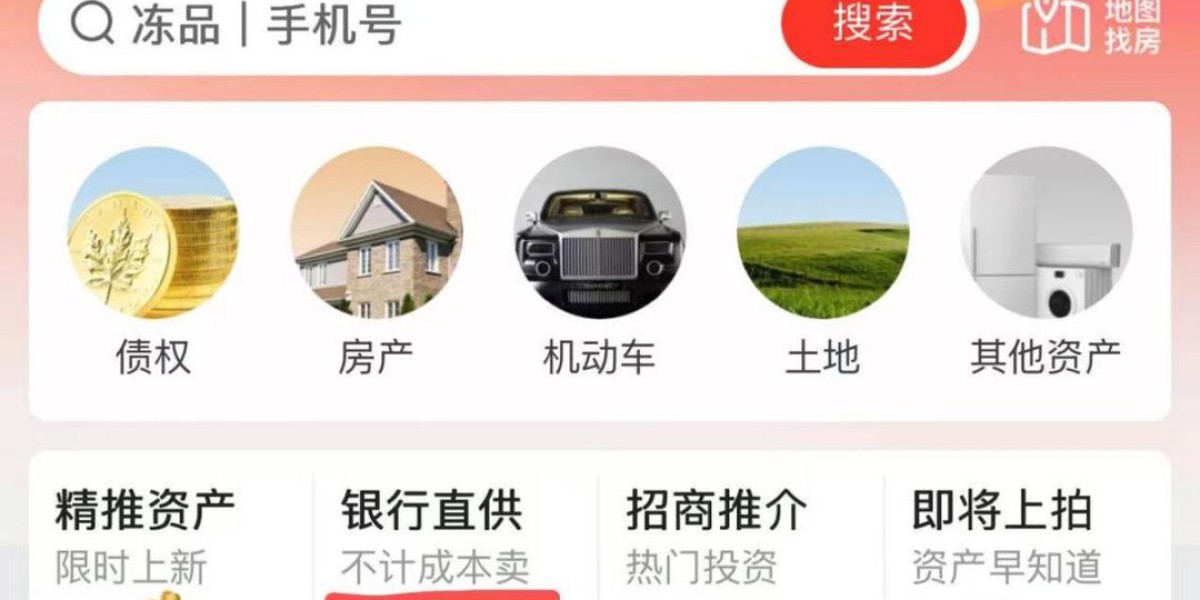View the 土地 category

[822, 262]
